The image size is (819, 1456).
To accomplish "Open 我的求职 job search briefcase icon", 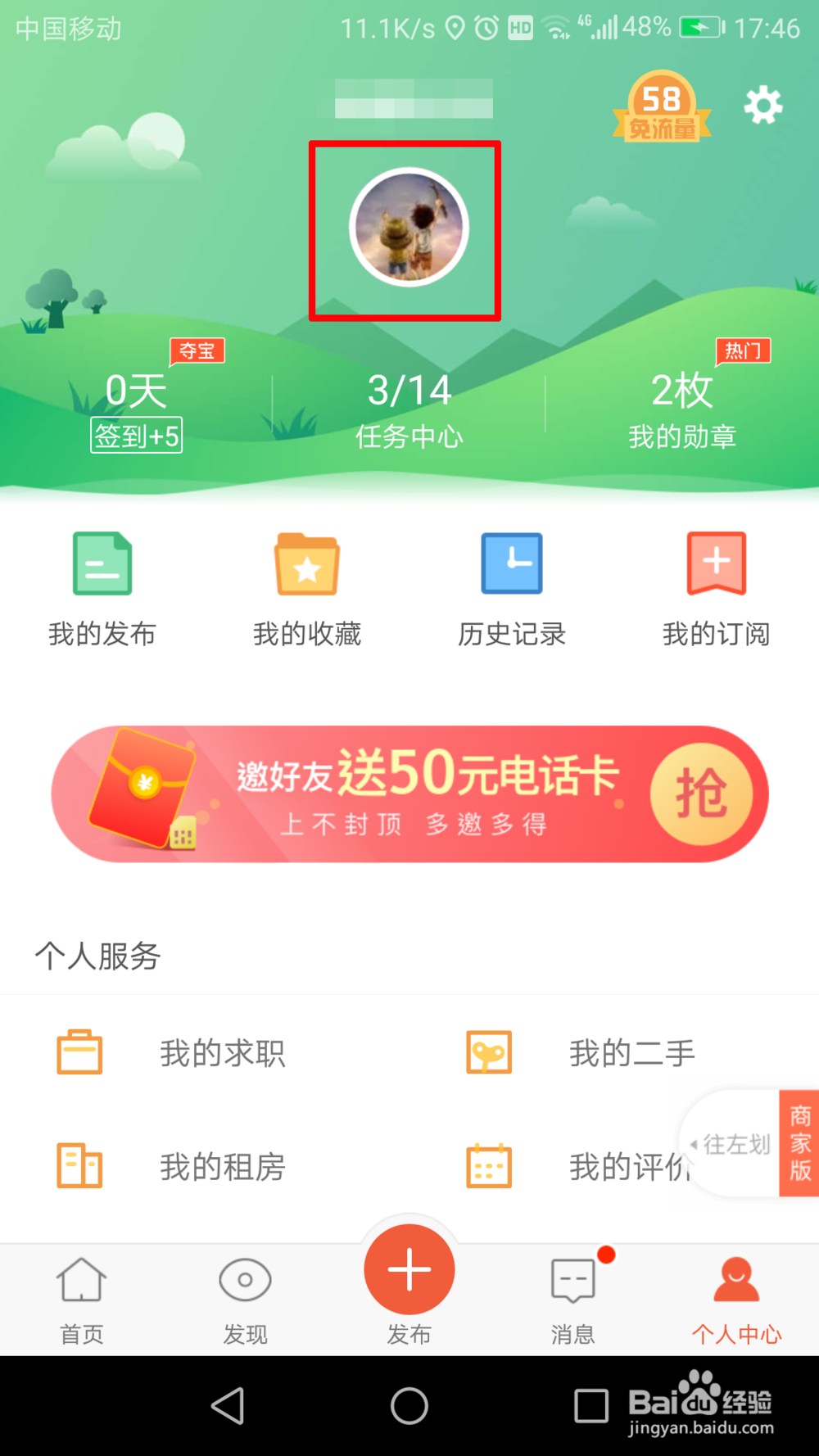I will 79,1052.
